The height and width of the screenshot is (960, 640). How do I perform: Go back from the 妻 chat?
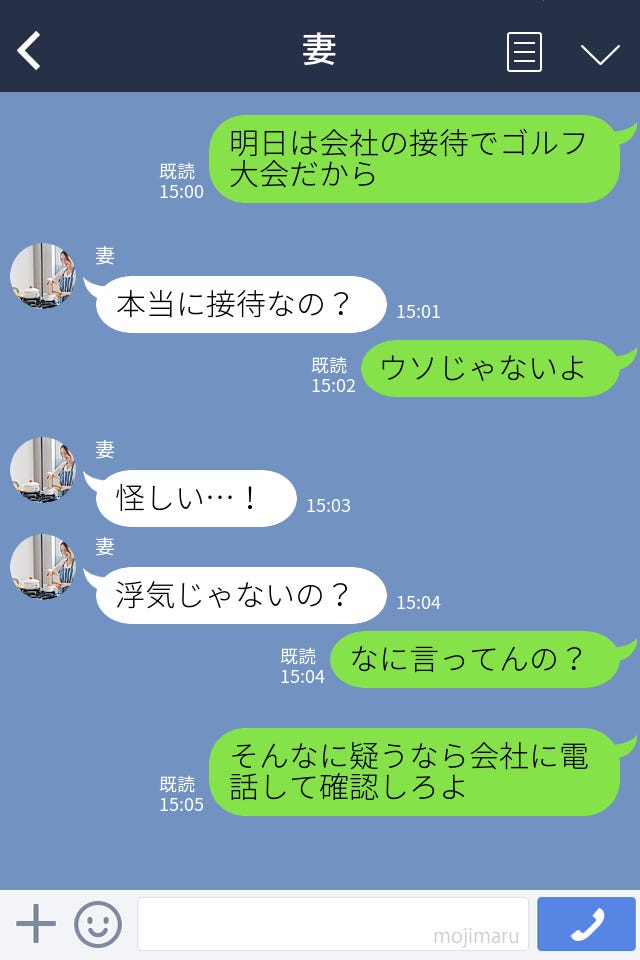[29, 51]
